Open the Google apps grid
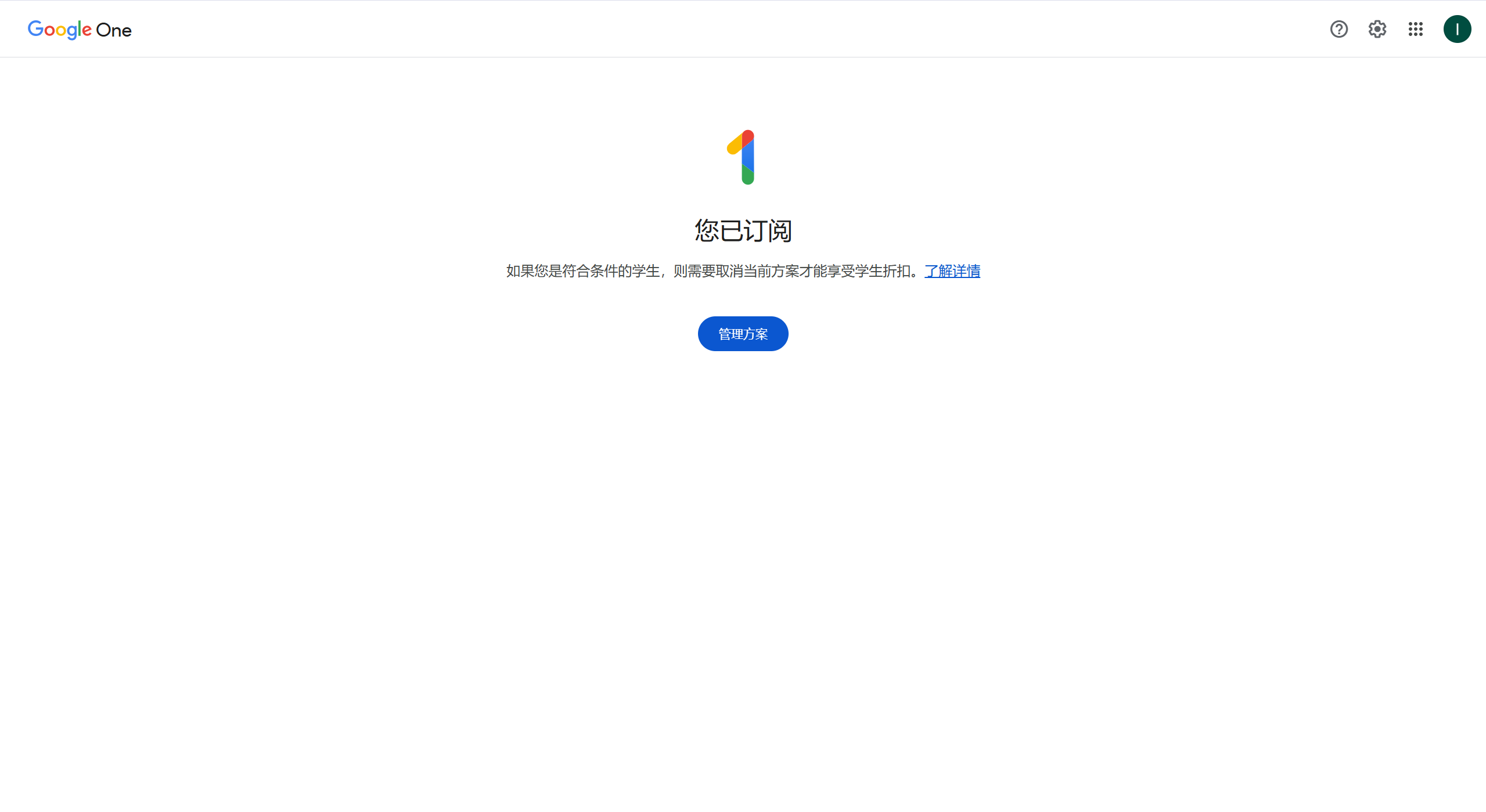 tap(1415, 29)
